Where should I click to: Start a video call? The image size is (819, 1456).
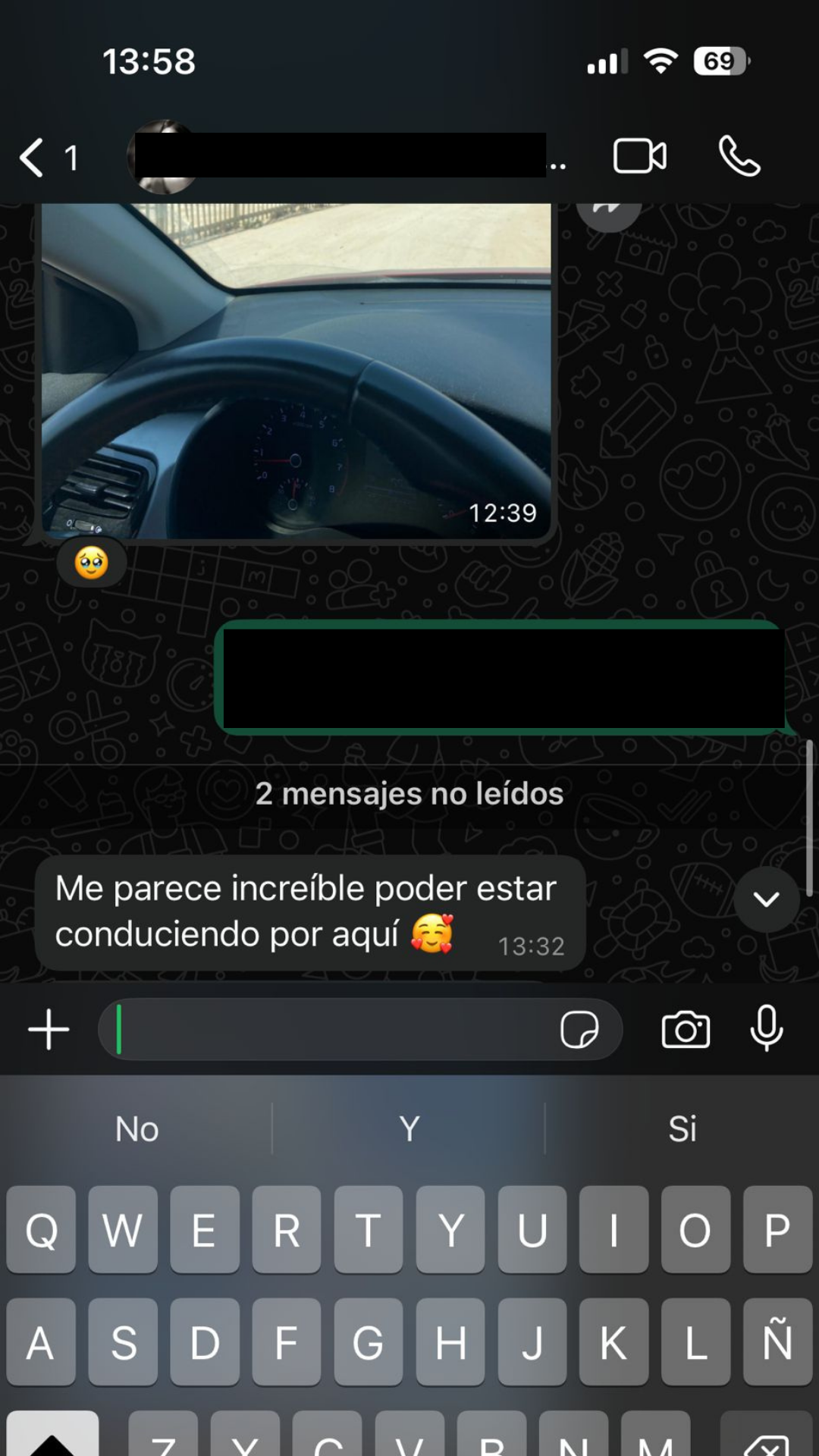pos(639,157)
